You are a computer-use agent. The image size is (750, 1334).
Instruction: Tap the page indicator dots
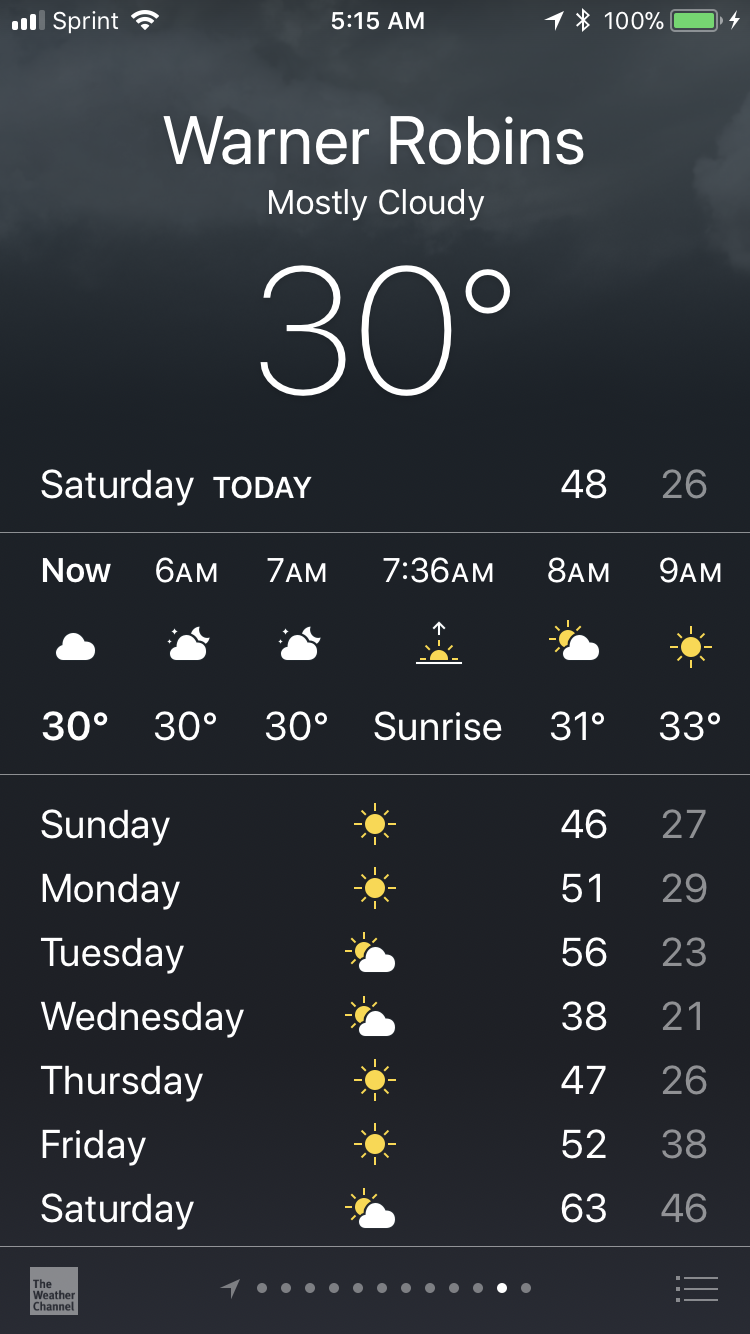pos(376,1289)
